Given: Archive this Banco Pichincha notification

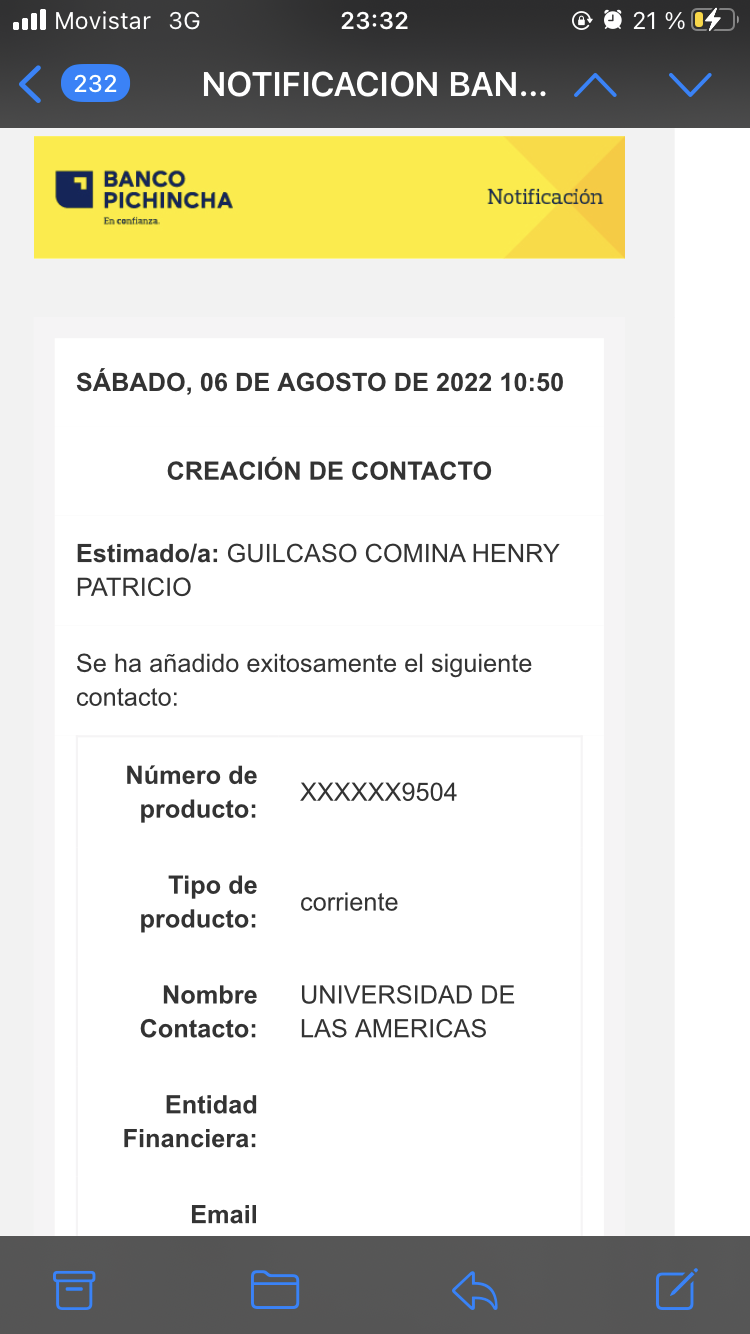Looking at the screenshot, I should click(x=74, y=1290).
